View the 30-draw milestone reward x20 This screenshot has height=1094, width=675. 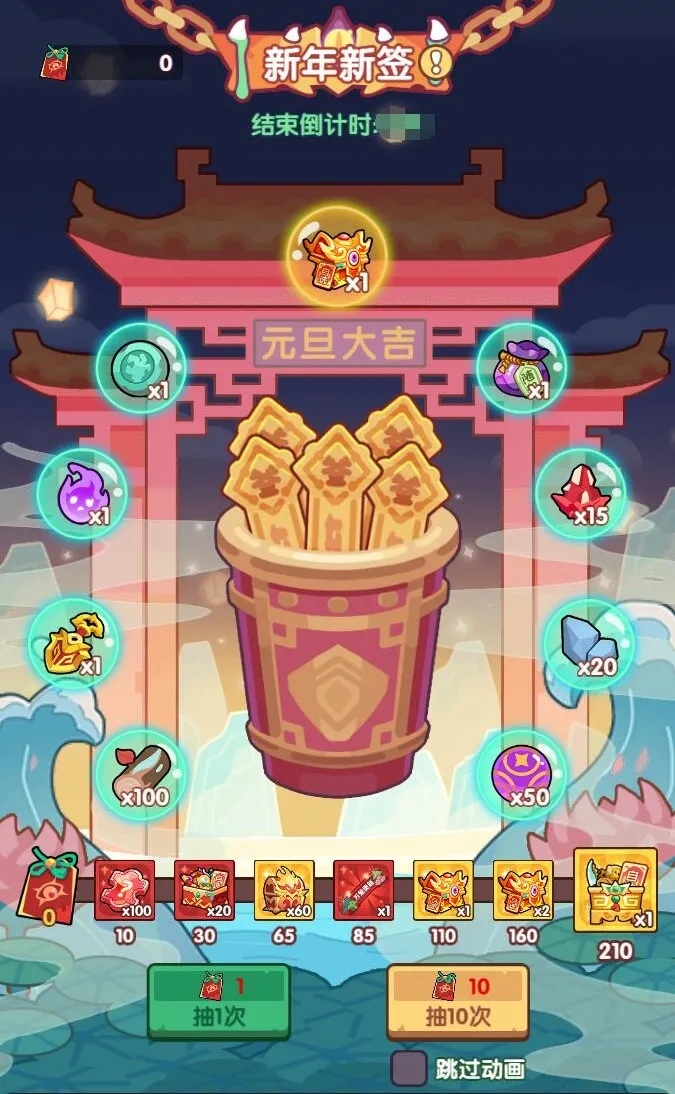[205, 890]
